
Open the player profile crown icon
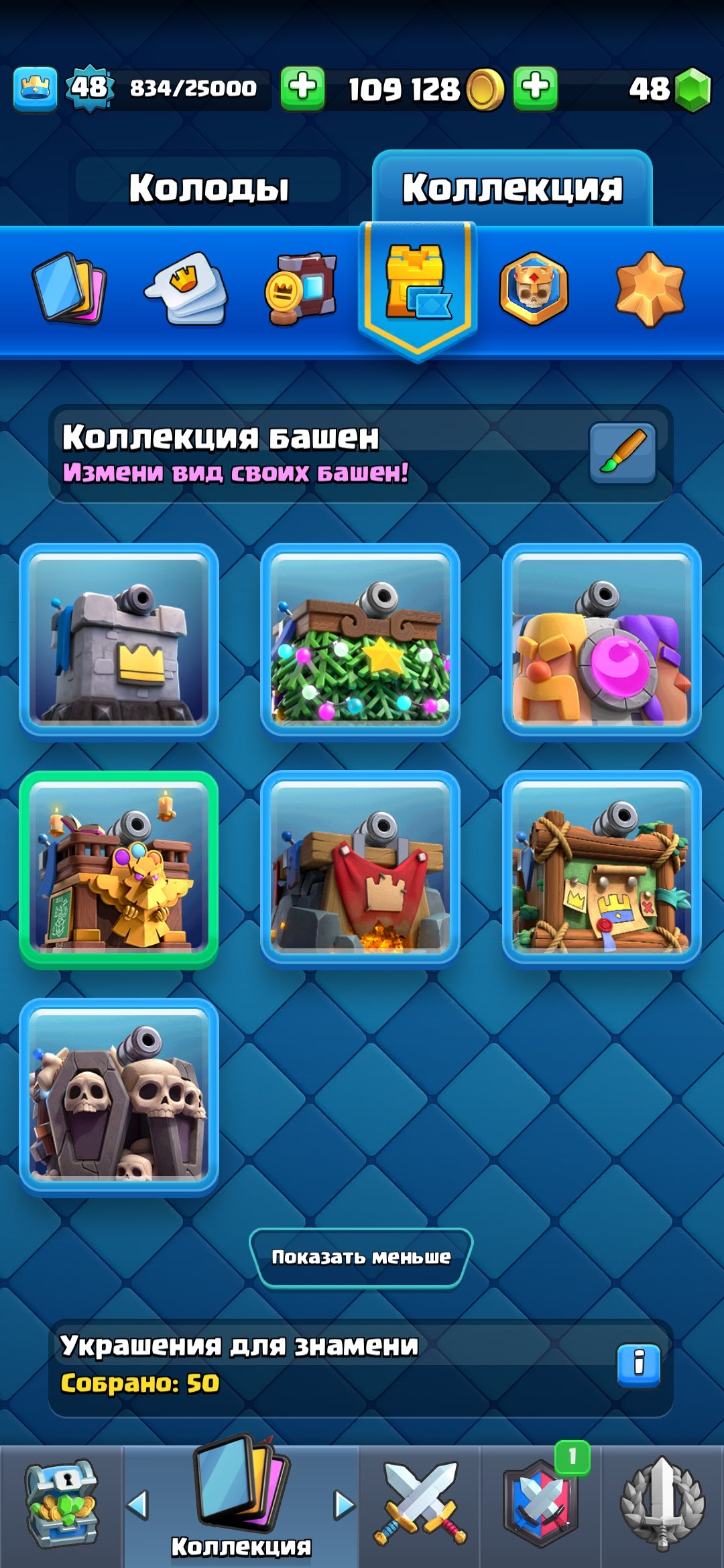pyautogui.click(x=36, y=88)
